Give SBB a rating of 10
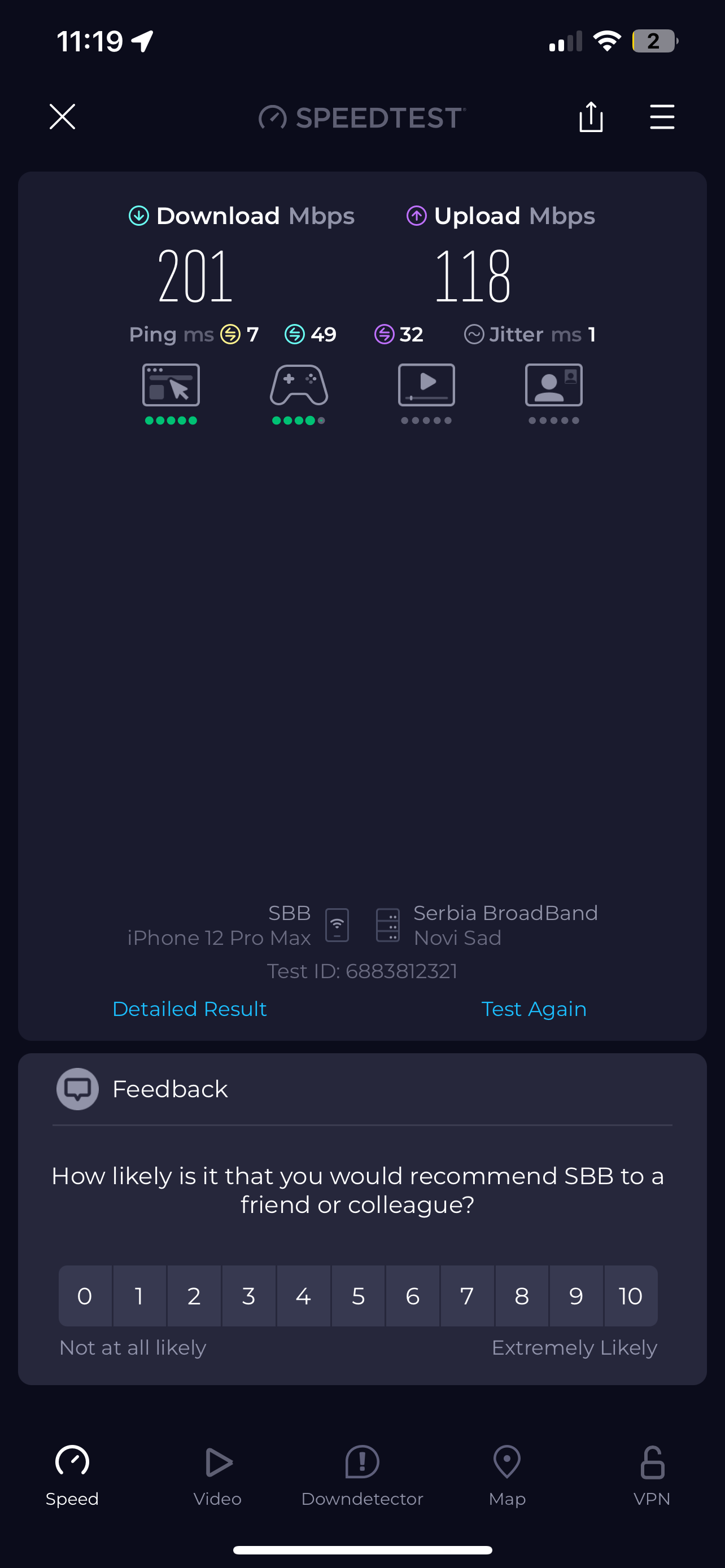The height and width of the screenshot is (1568, 725). [x=631, y=1296]
